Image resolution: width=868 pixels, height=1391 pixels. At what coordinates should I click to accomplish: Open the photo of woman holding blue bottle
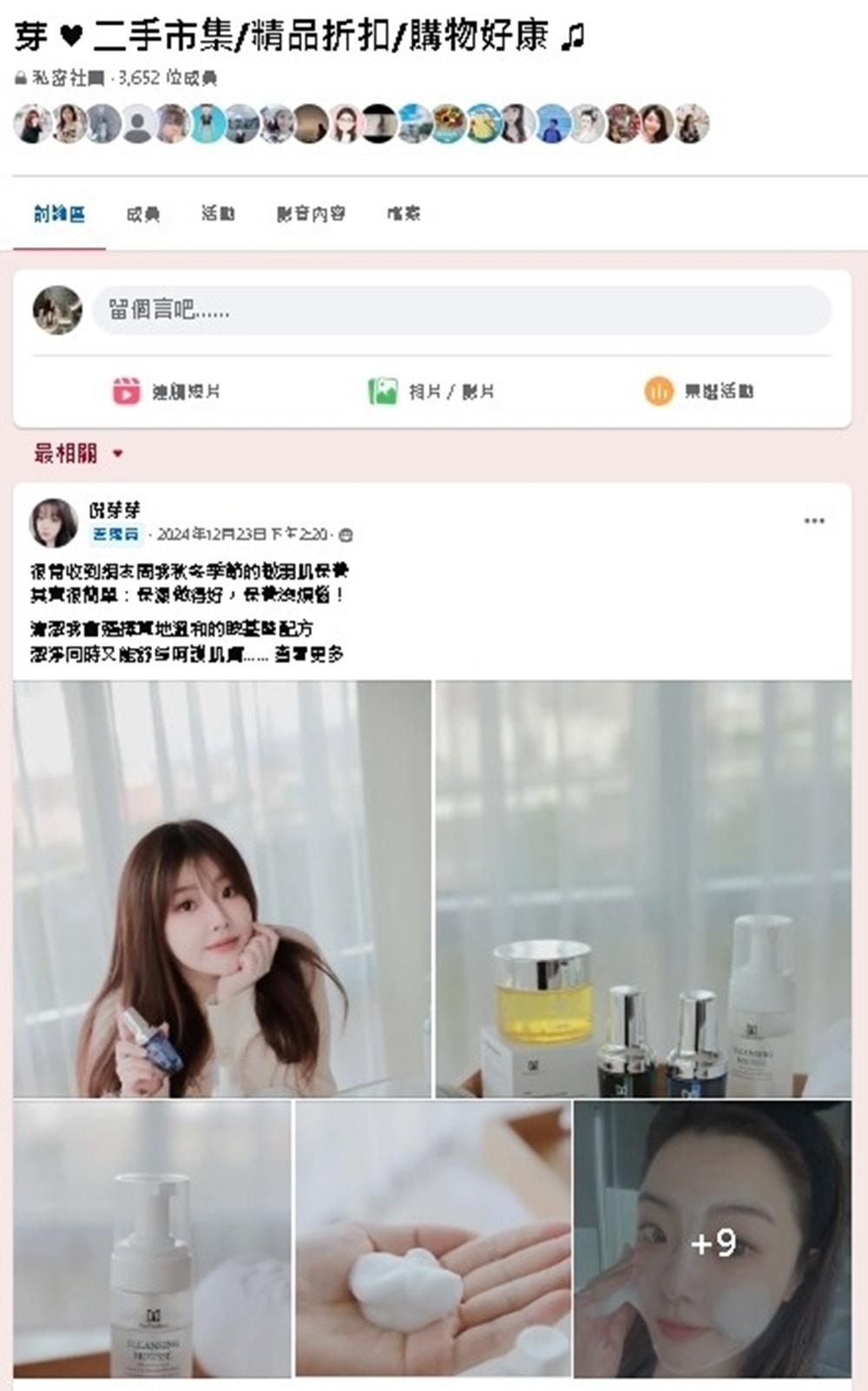tap(221, 888)
